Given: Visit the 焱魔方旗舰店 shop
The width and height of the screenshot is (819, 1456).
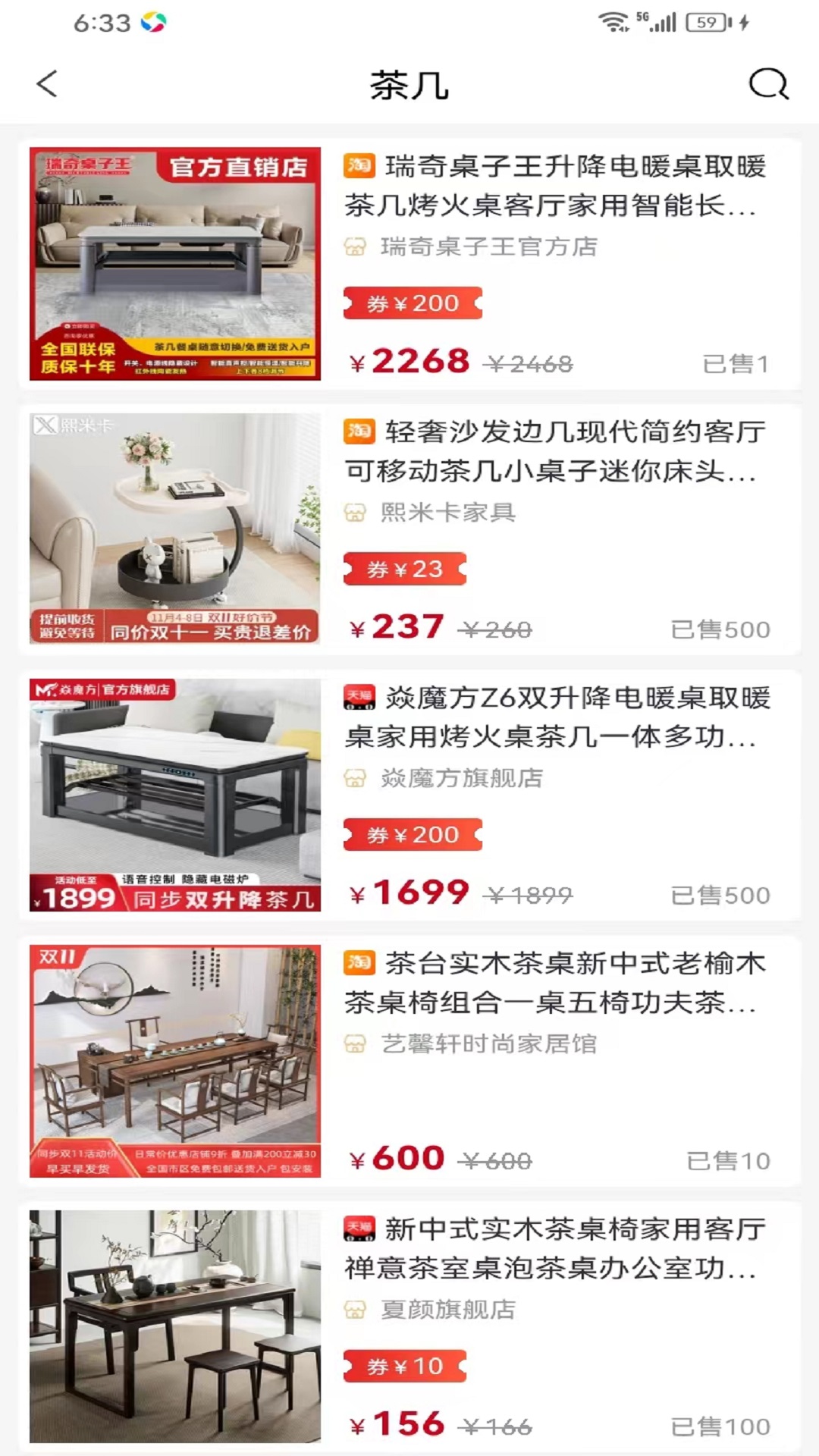Looking at the screenshot, I should click(461, 778).
